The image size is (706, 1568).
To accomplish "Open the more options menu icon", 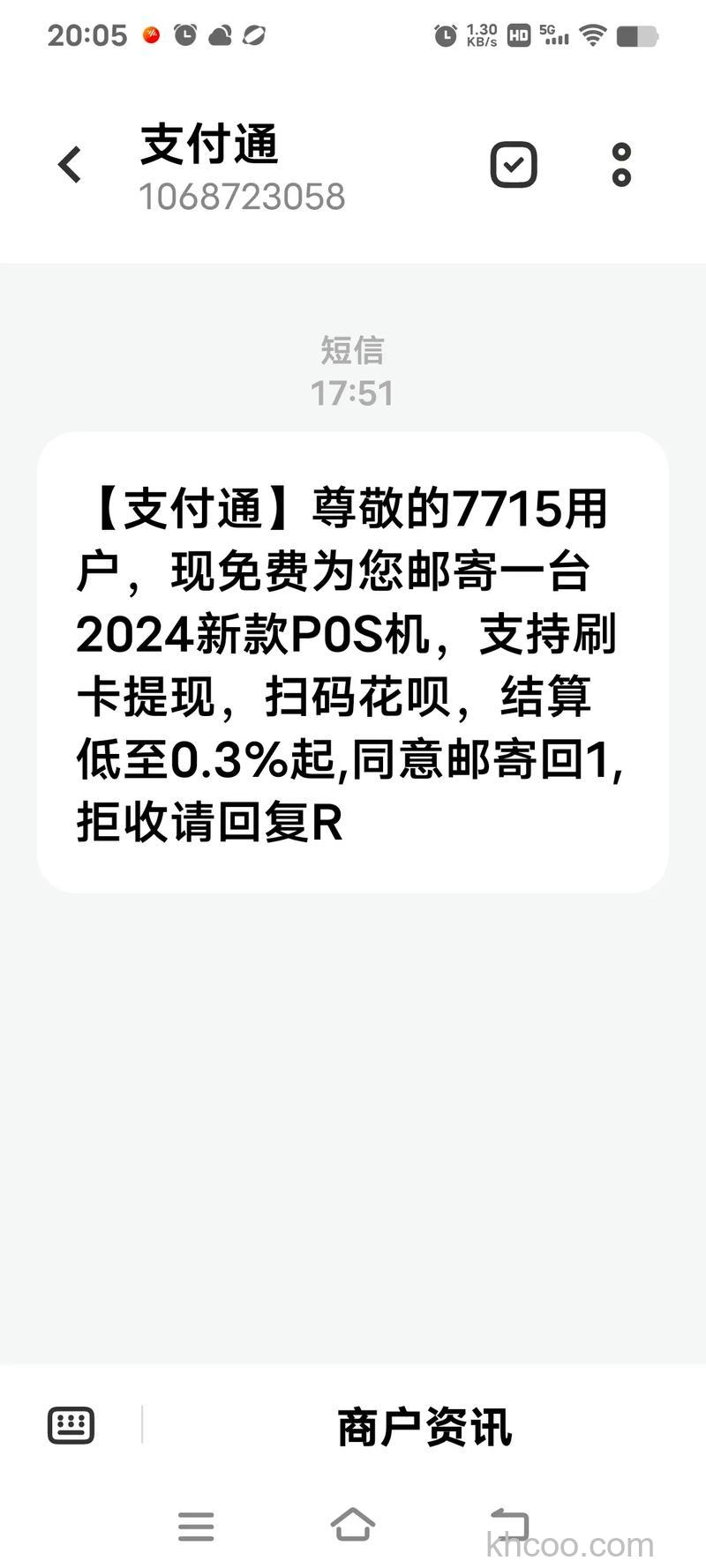I will point(622,164).
